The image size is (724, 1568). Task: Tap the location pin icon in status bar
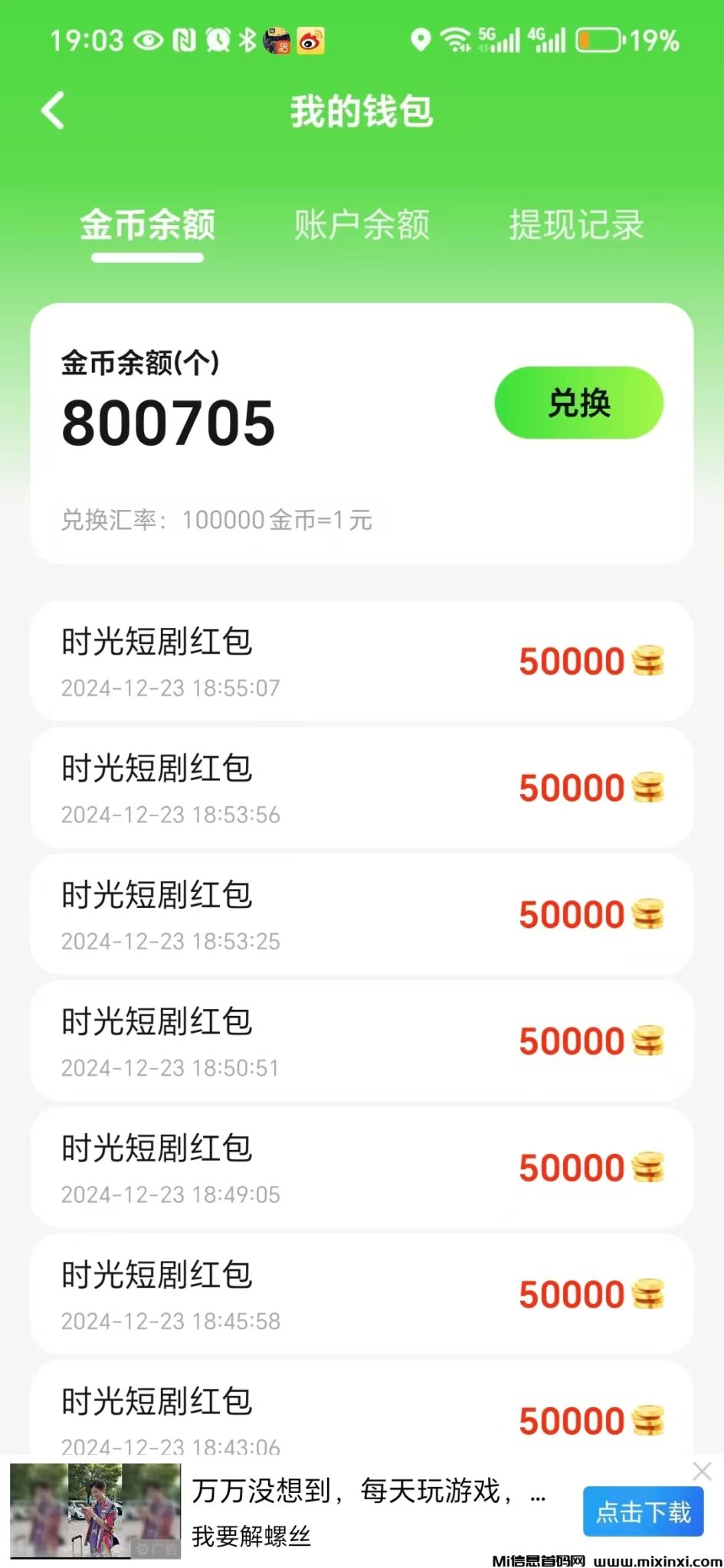(x=421, y=39)
